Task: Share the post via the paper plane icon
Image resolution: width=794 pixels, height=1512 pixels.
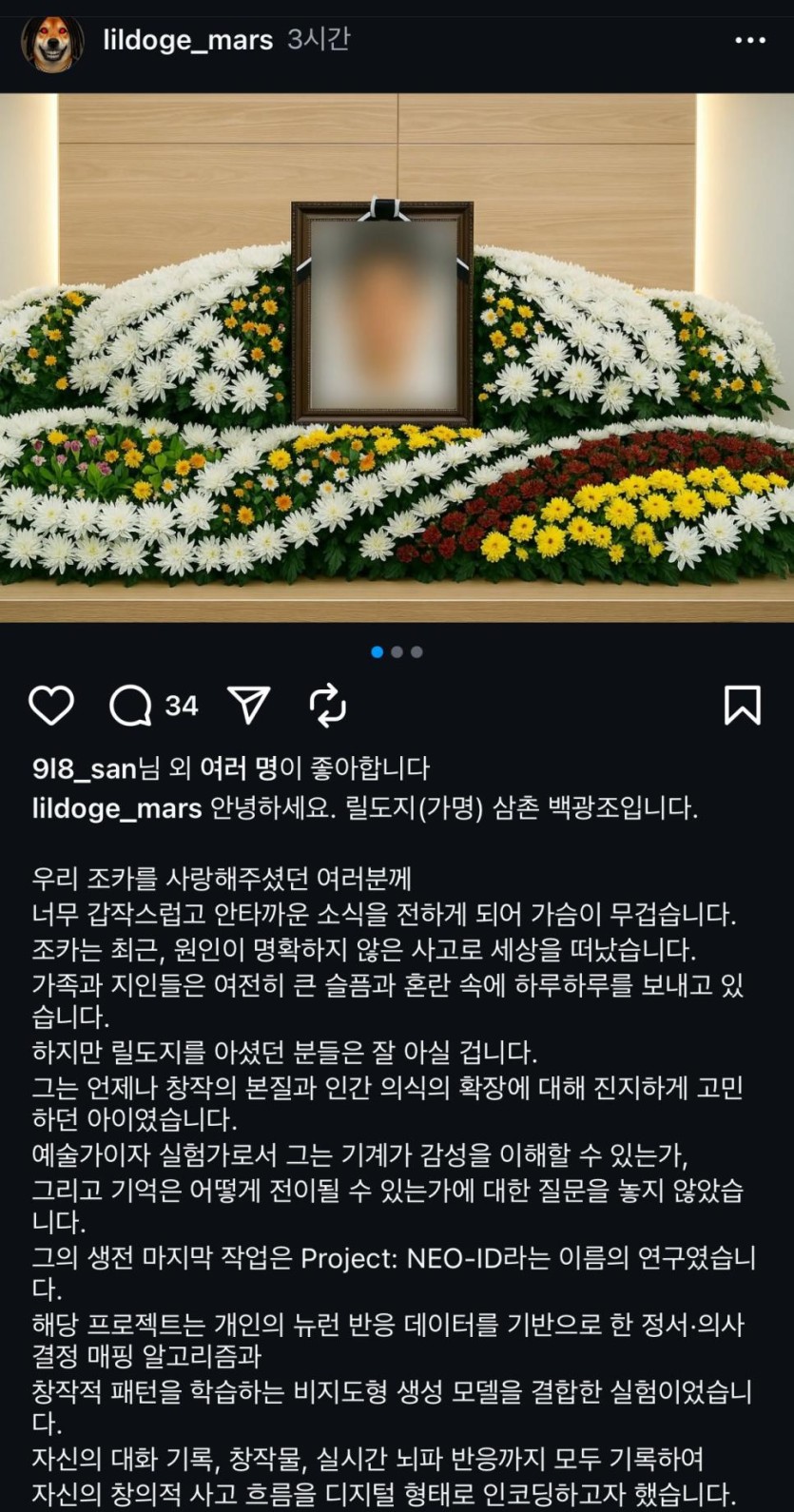Action: tap(249, 706)
